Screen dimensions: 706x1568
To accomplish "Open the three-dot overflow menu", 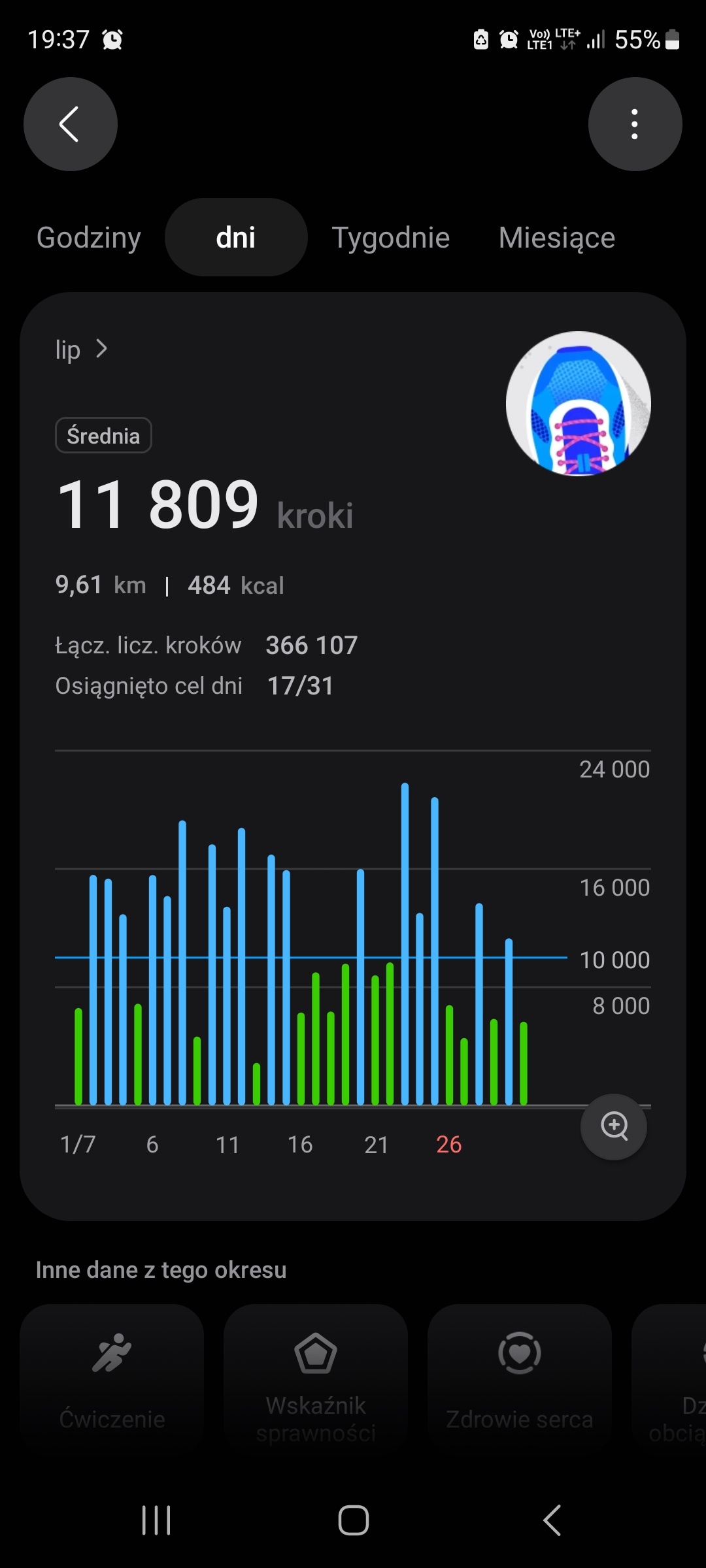I will point(635,124).
